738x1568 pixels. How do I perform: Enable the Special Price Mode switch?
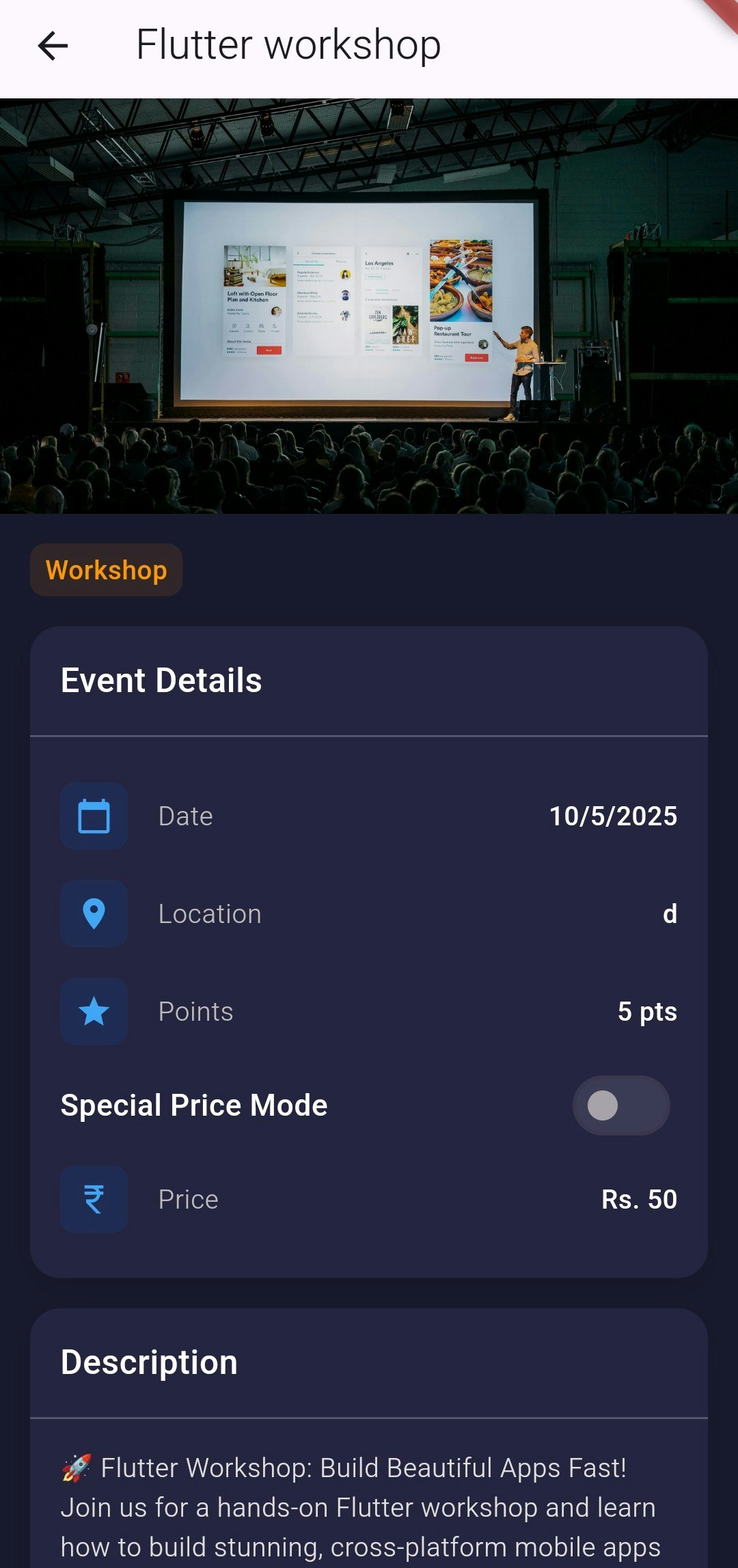point(620,1105)
